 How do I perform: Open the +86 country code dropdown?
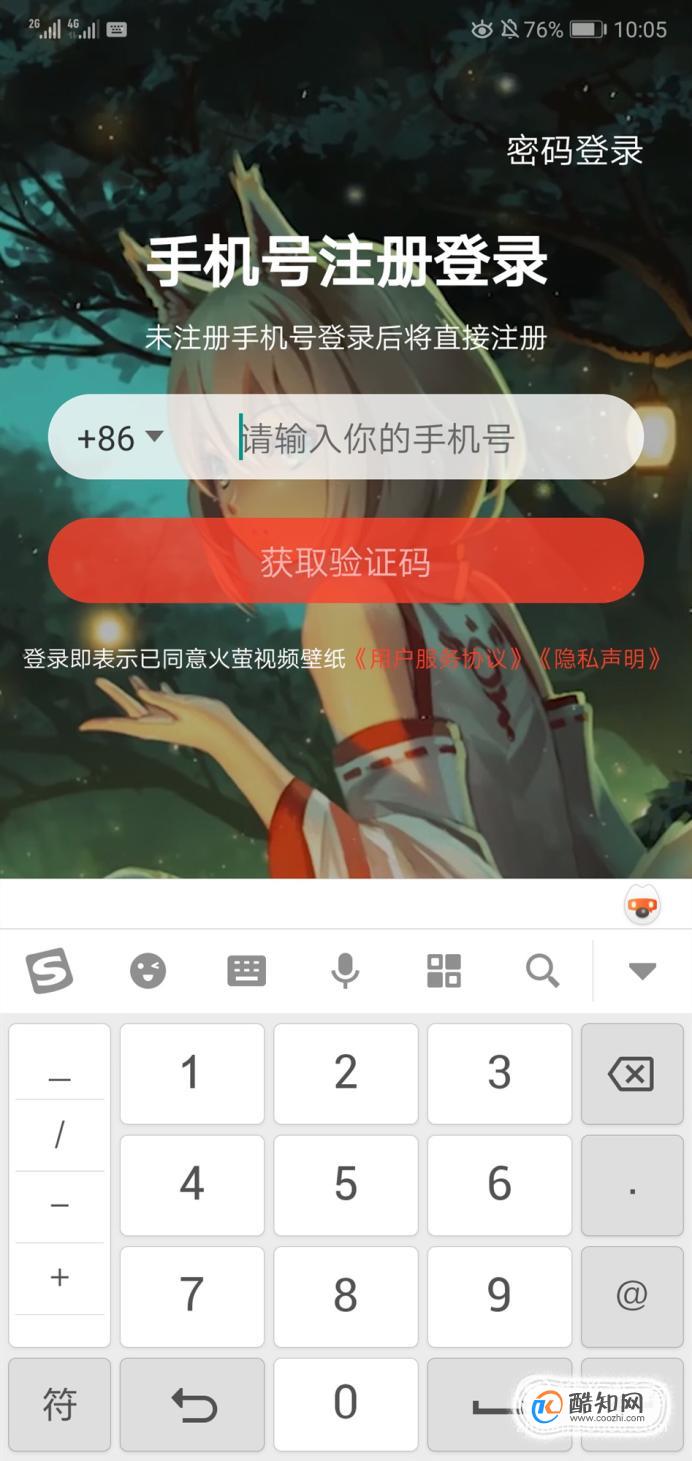click(x=119, y=438)
